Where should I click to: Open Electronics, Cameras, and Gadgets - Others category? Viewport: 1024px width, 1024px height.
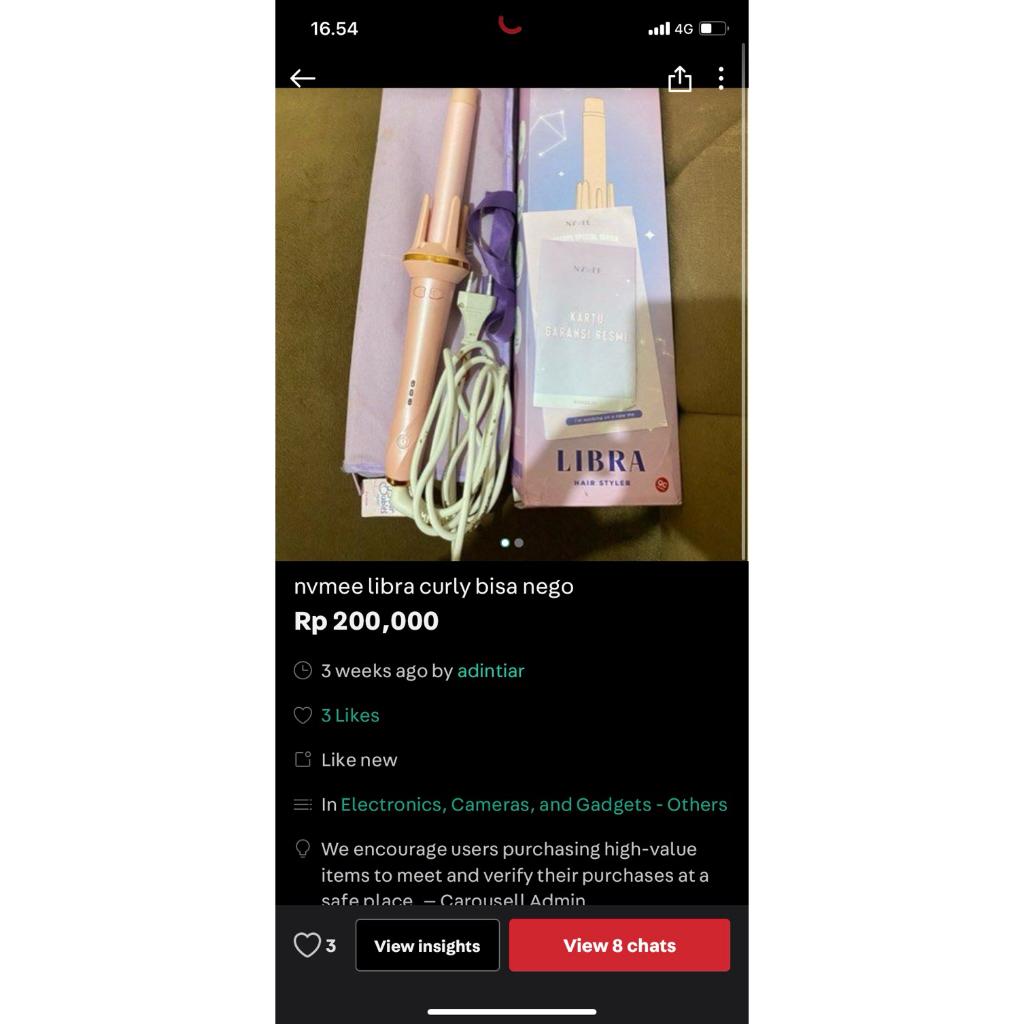534,805
